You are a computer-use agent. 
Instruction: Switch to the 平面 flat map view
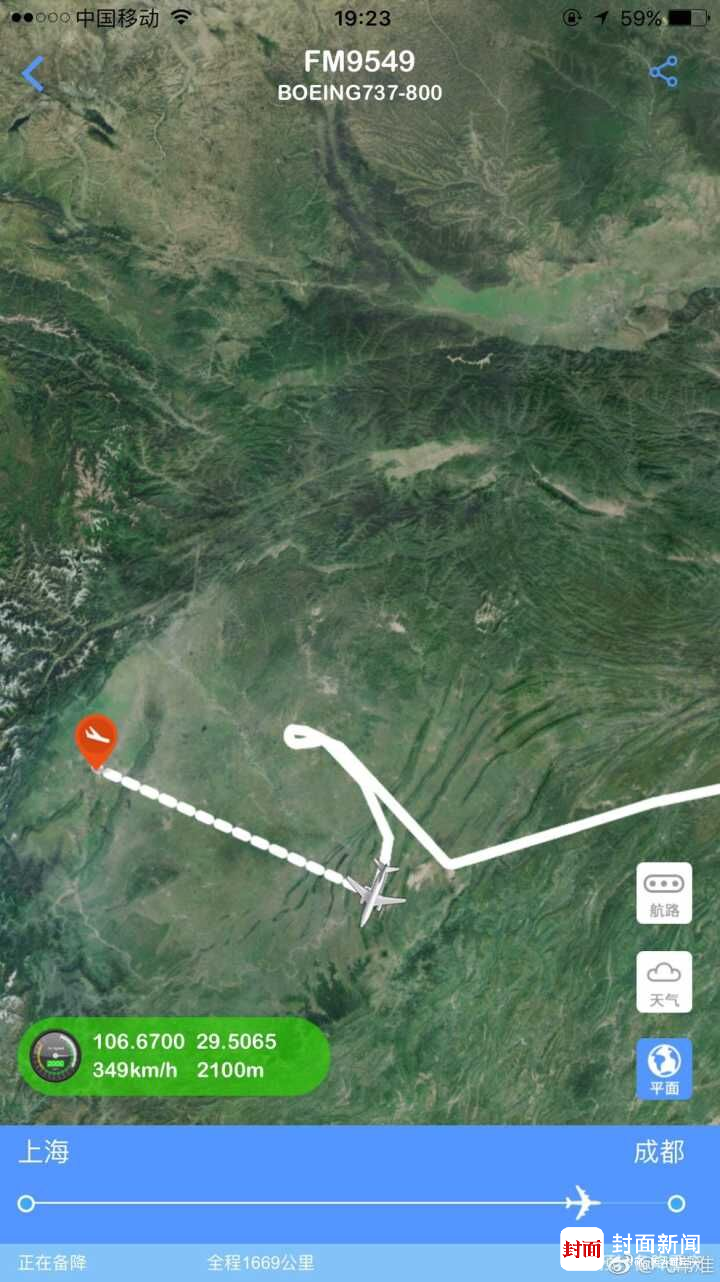pos(664,1068)
